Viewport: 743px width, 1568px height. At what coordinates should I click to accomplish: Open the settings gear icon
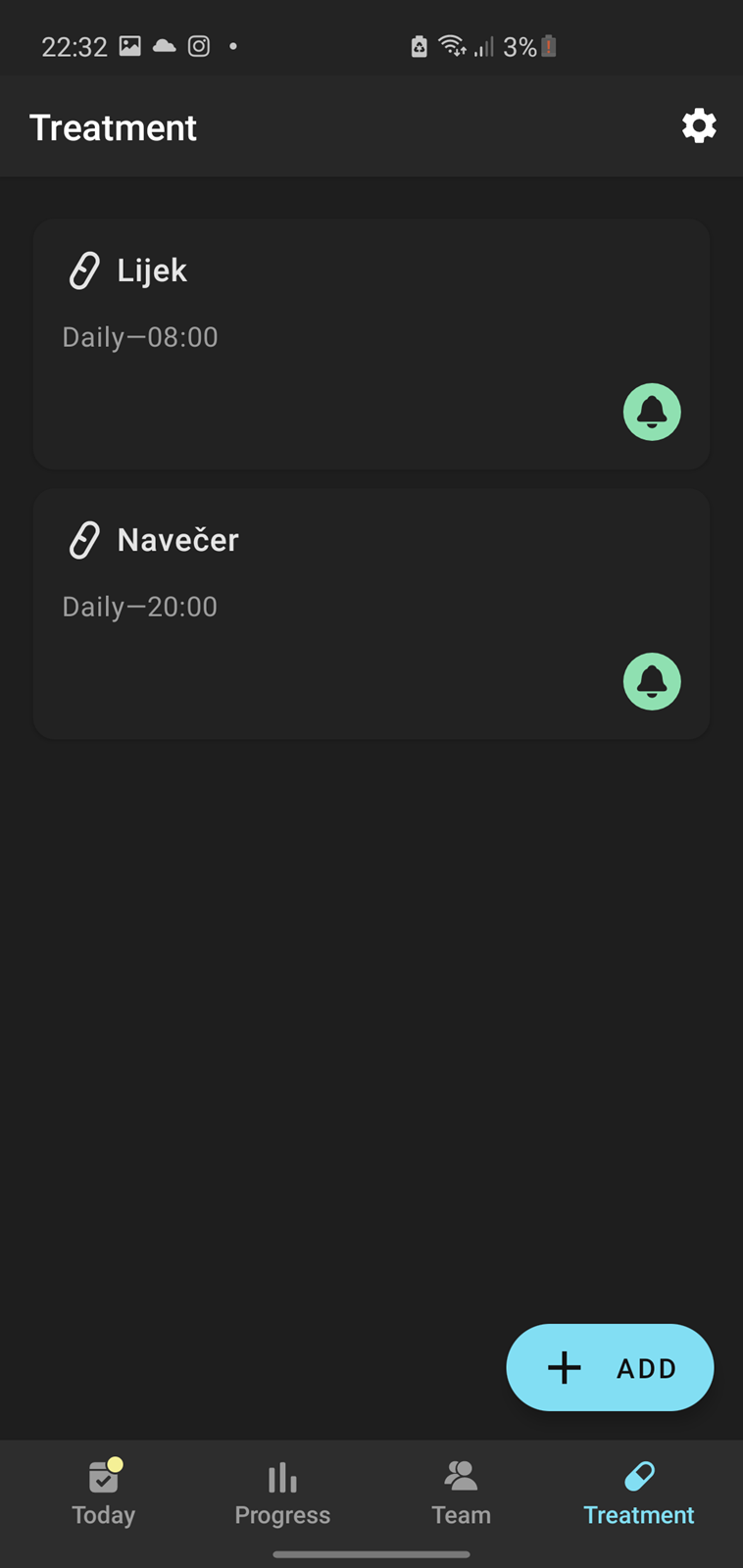[x=699, y=126]
